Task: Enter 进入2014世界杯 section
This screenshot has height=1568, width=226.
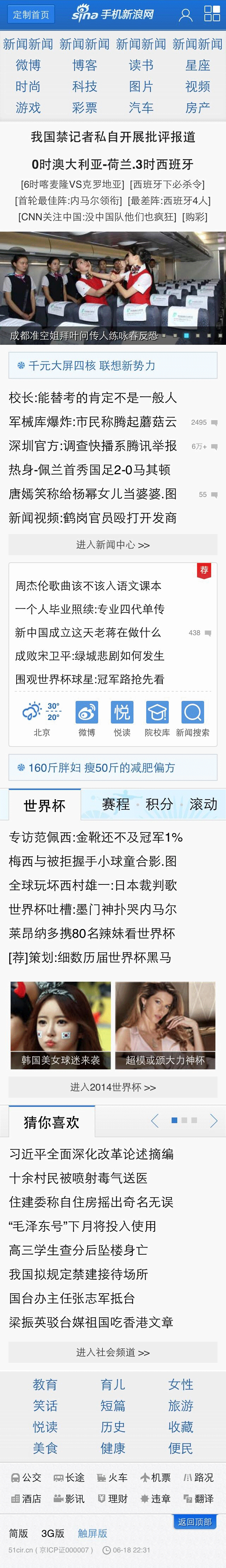Action: [113, 1087]
